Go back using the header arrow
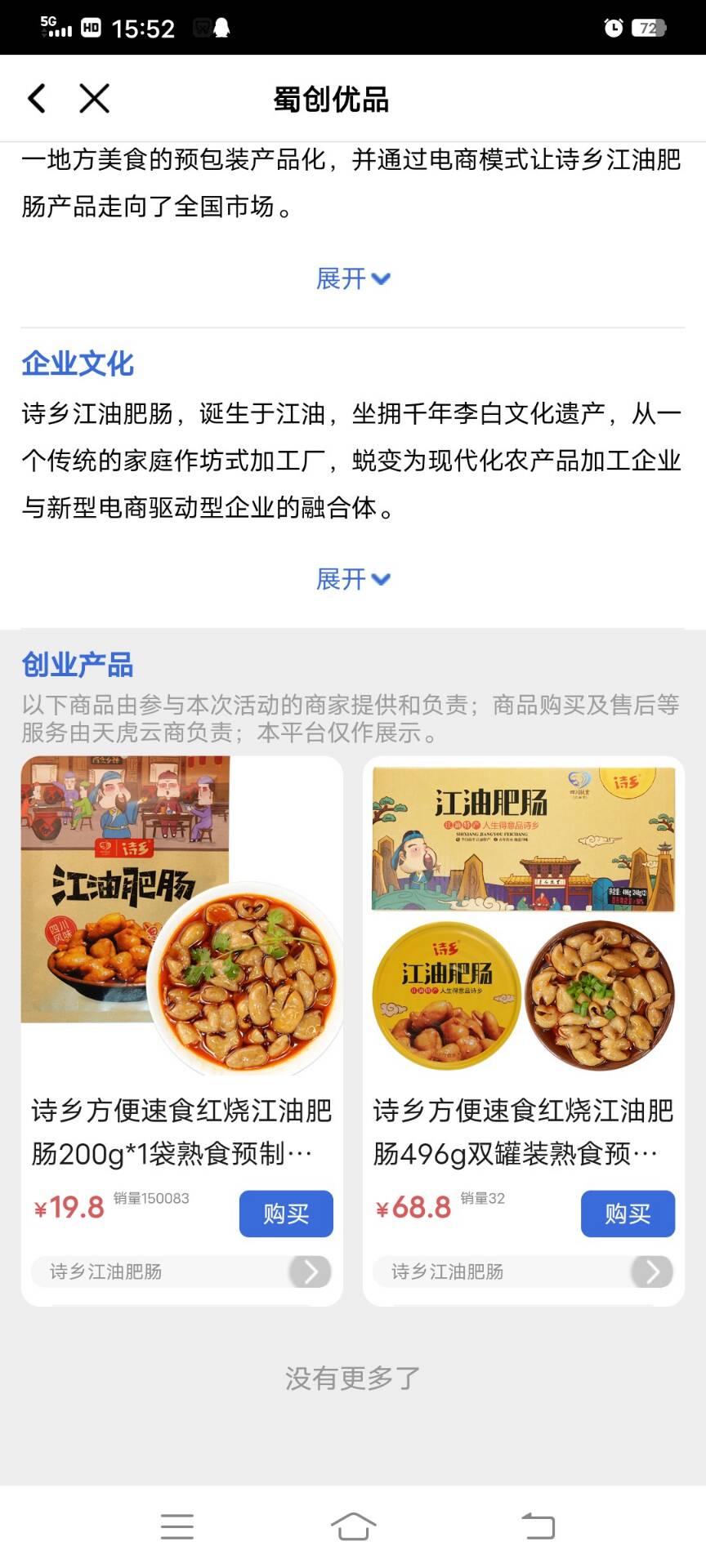 37,98
